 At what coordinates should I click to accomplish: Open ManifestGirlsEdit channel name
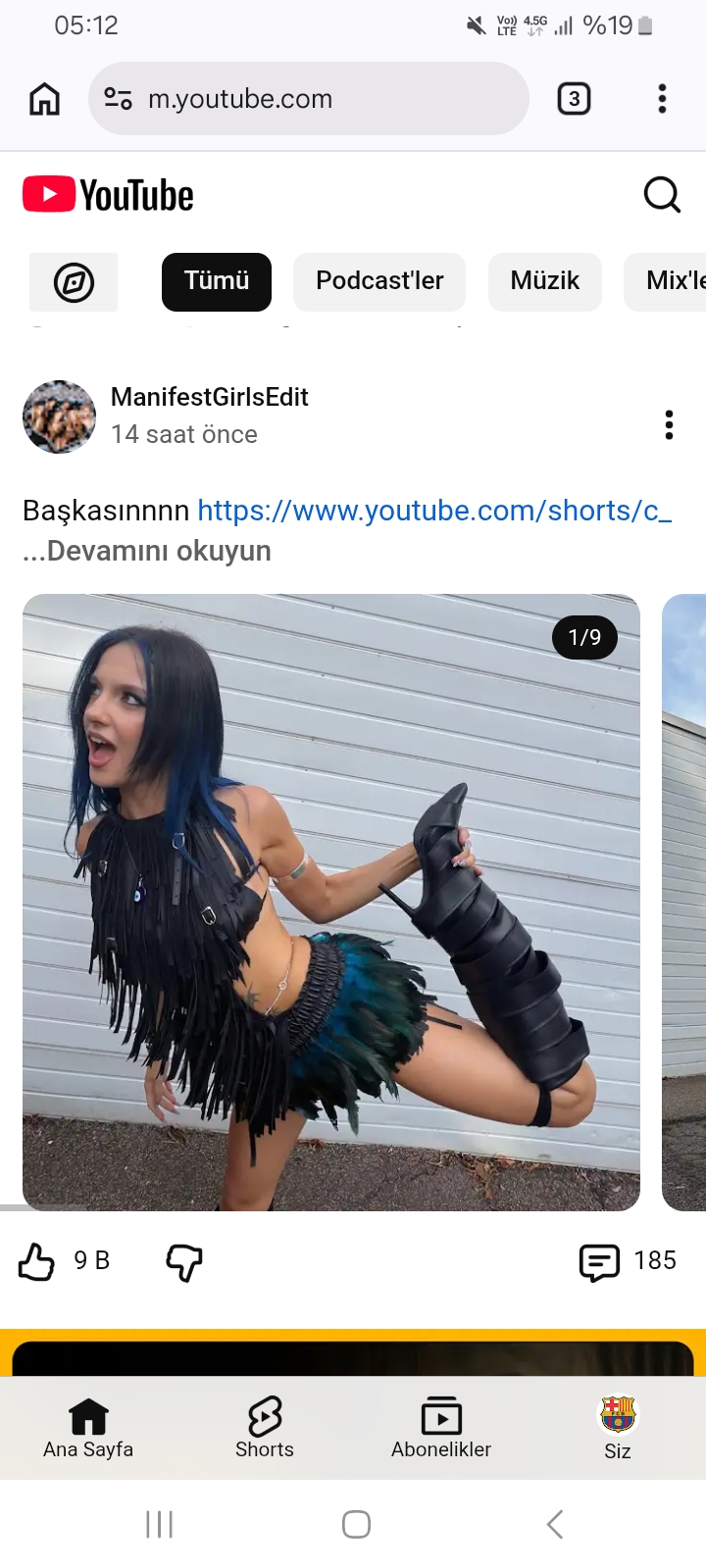(x=210, y=397)
